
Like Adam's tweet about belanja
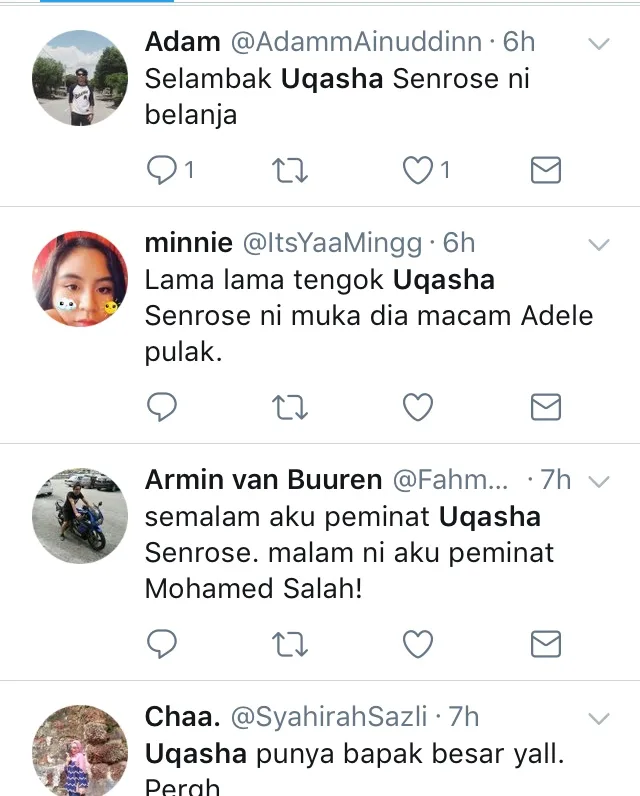(x=417, y=171)
